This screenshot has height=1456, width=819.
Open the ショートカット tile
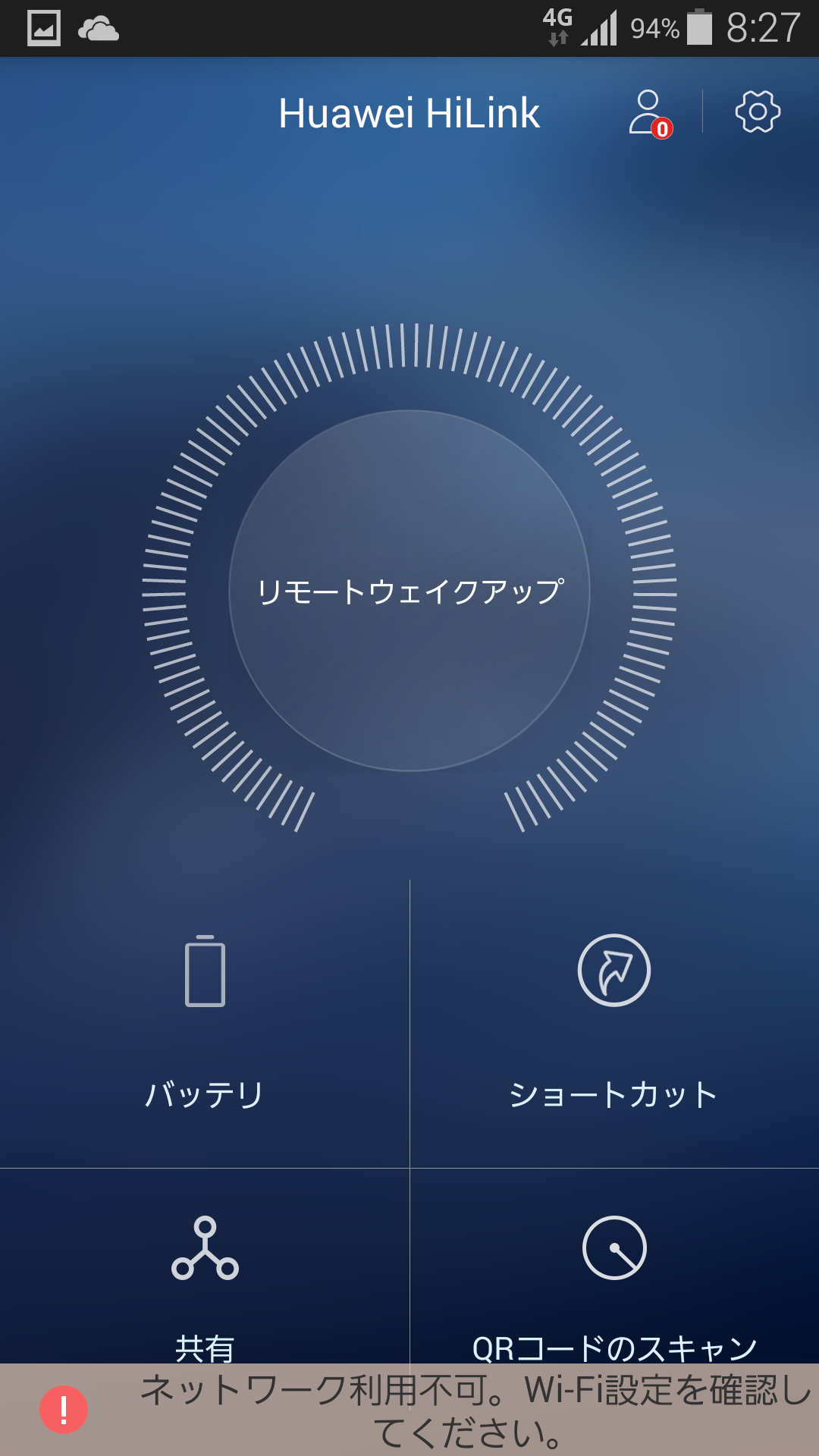[614, 1016]
